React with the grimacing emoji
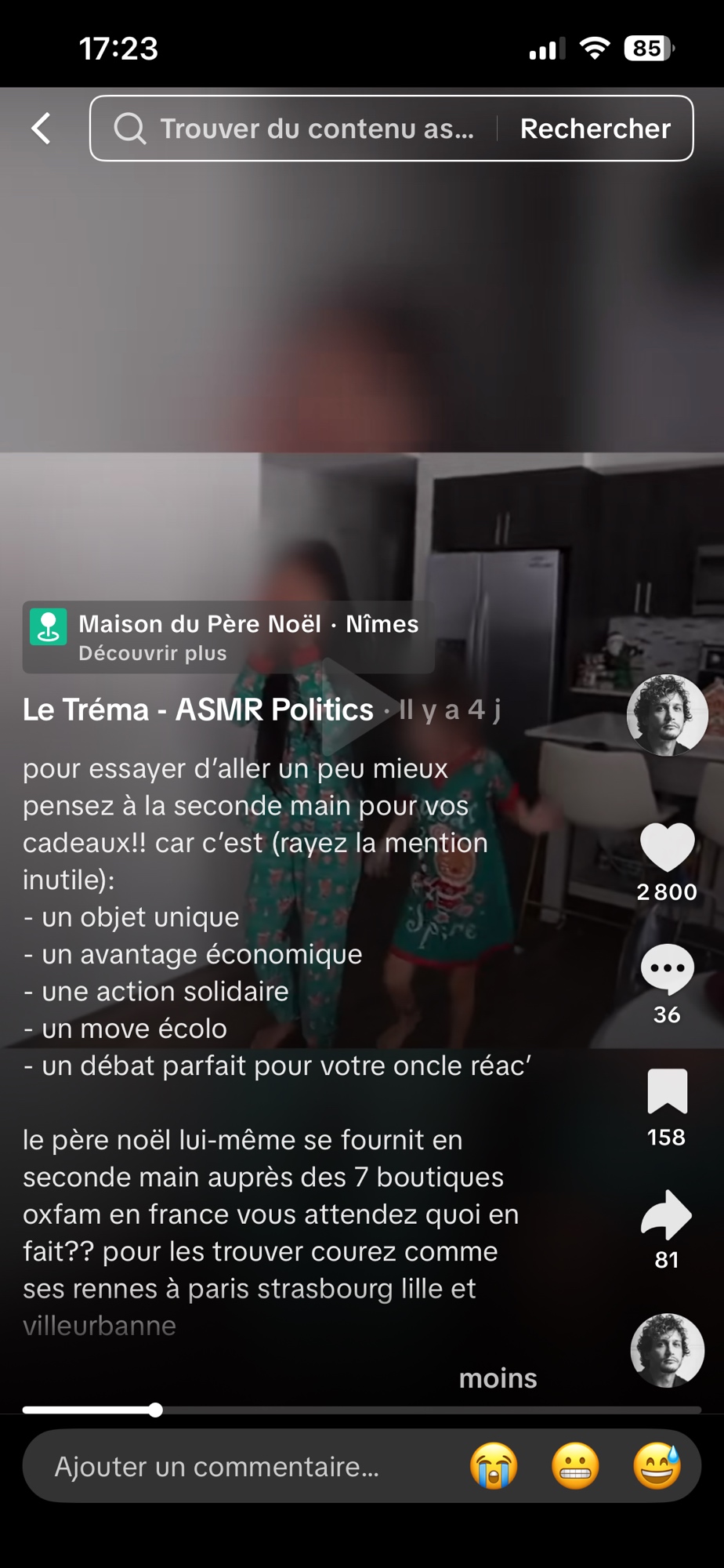Image resolution: width=724 pixels, height=1568 pixels. click(x=575, y=1466)
